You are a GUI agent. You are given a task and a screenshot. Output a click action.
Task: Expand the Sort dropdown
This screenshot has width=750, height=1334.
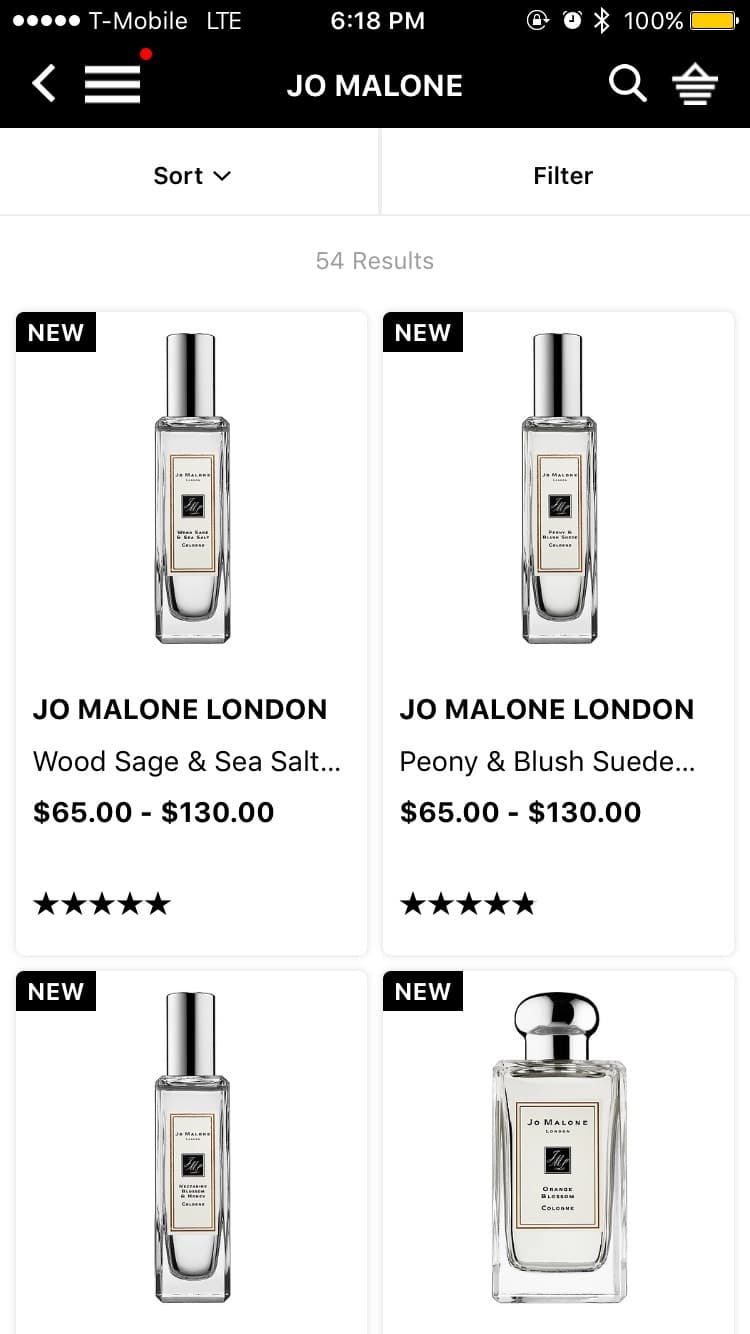tap(191, 176)
